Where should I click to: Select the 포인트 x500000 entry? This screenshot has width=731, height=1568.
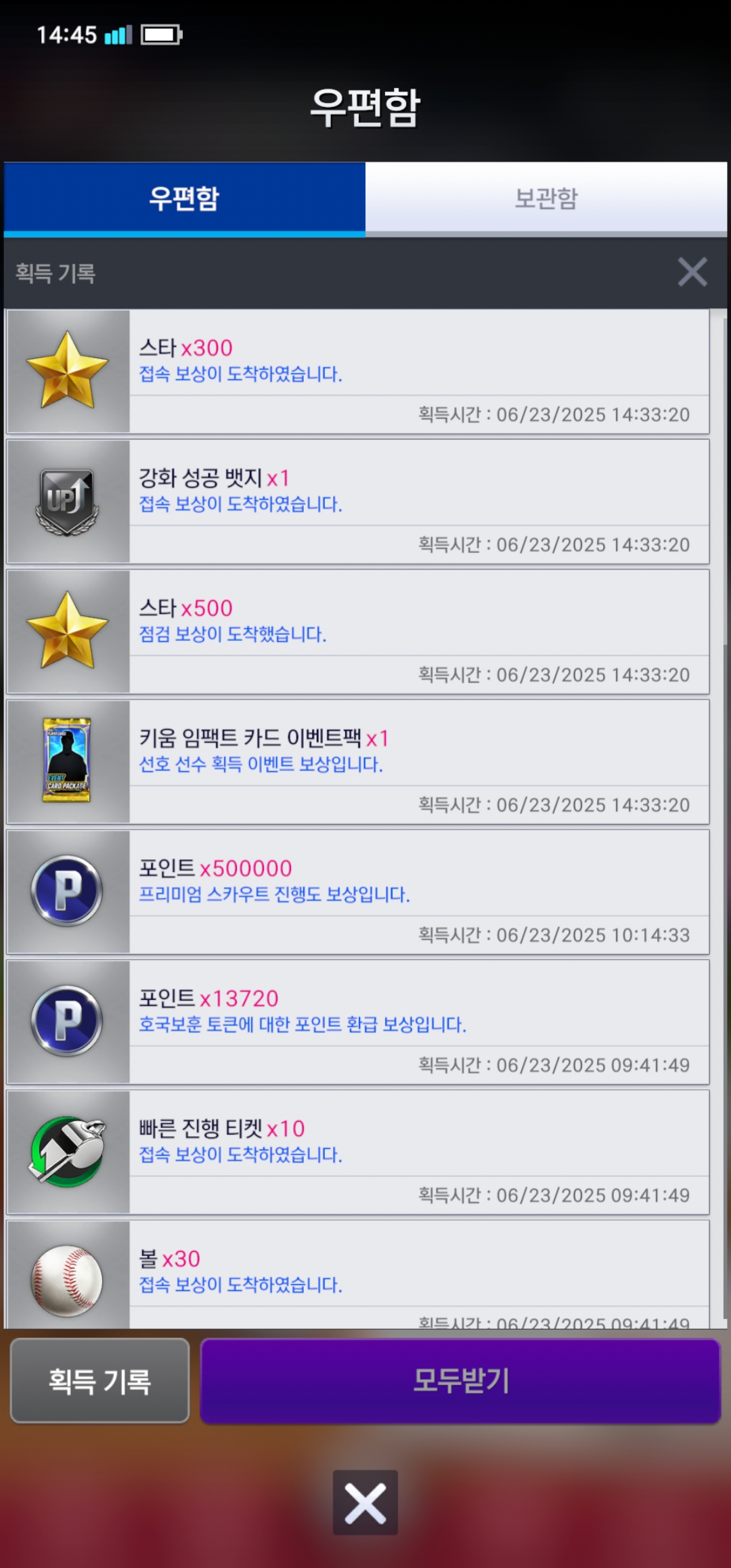click(x=357, y=892)
